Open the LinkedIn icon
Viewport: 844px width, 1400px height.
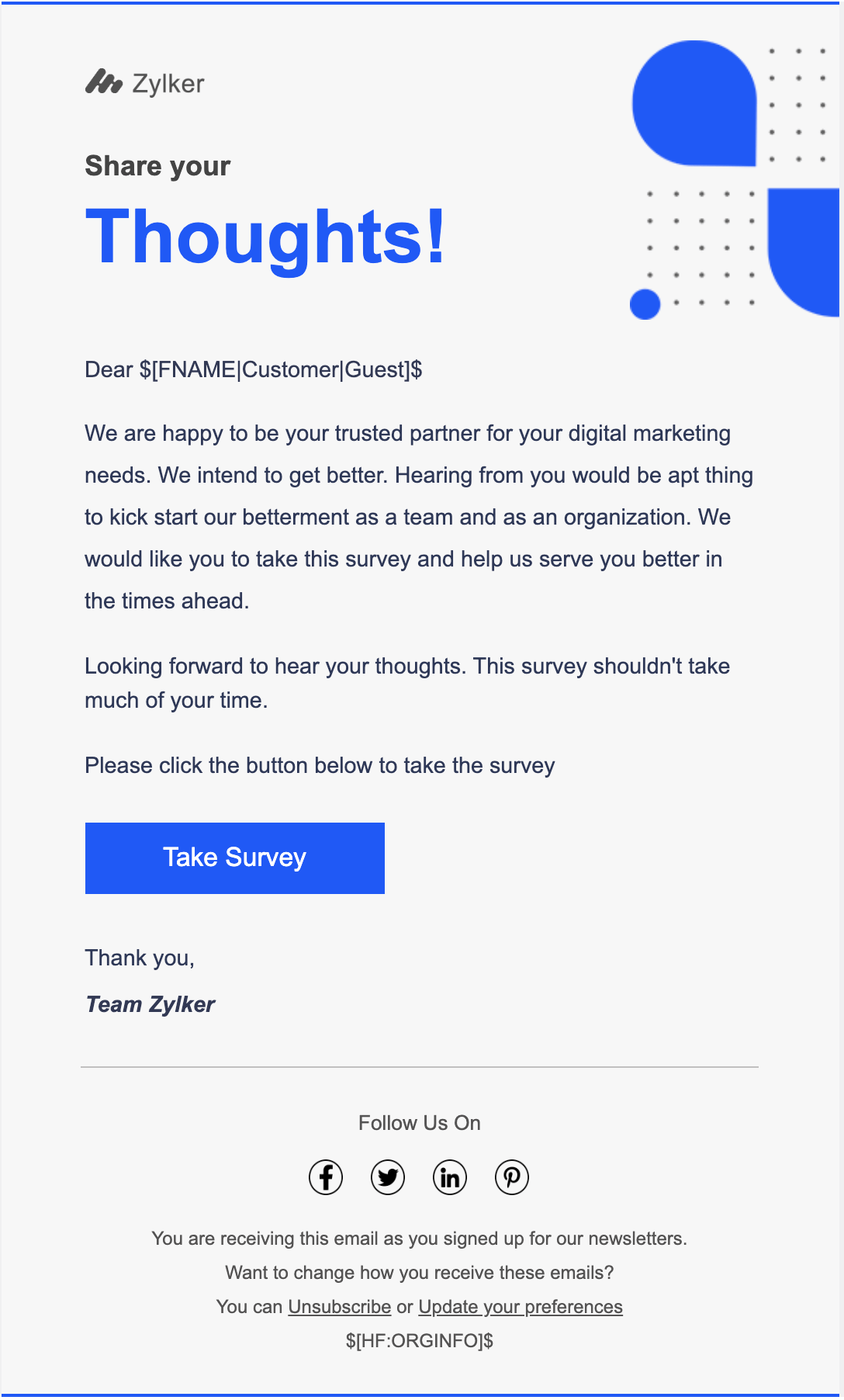[450, 1177]
